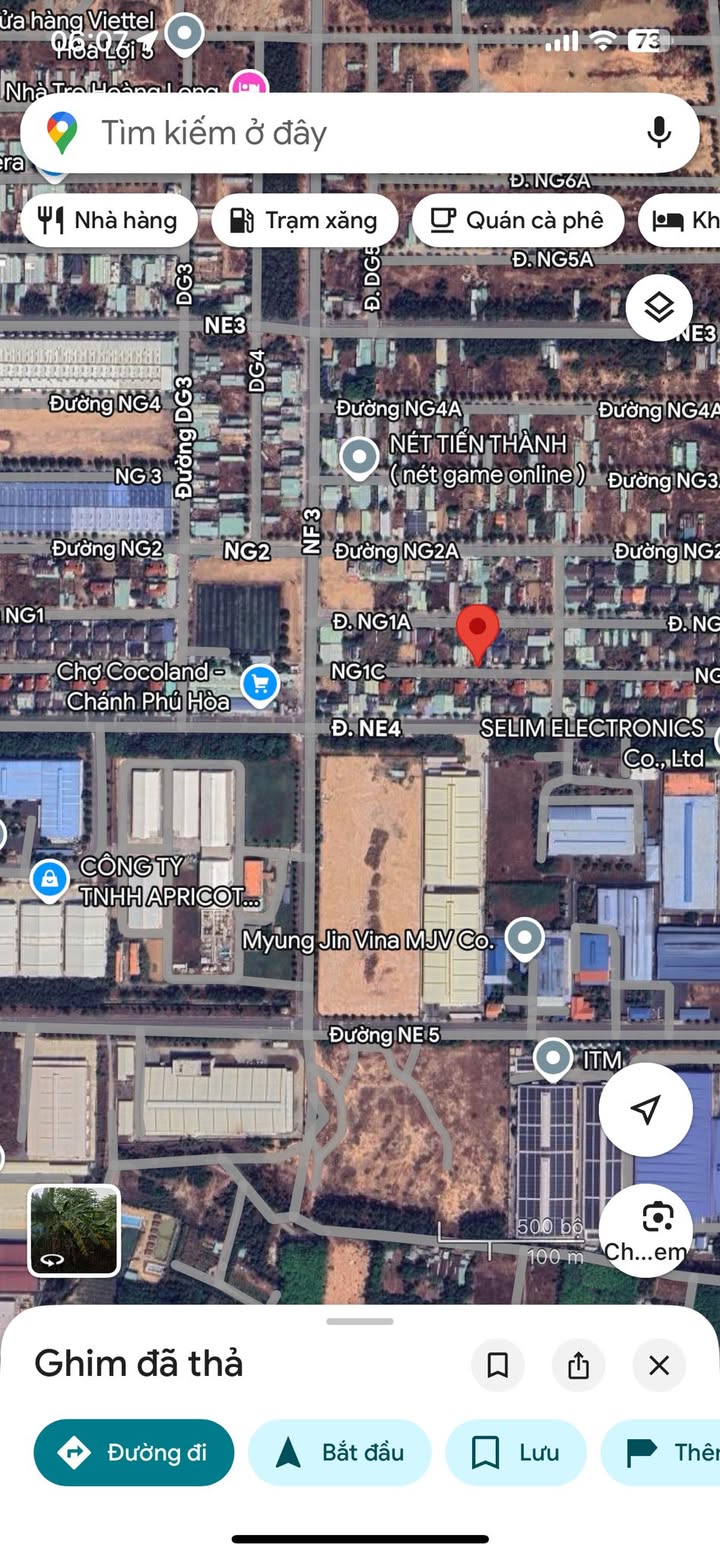Open the Street View thumbnail preview

74,1230
